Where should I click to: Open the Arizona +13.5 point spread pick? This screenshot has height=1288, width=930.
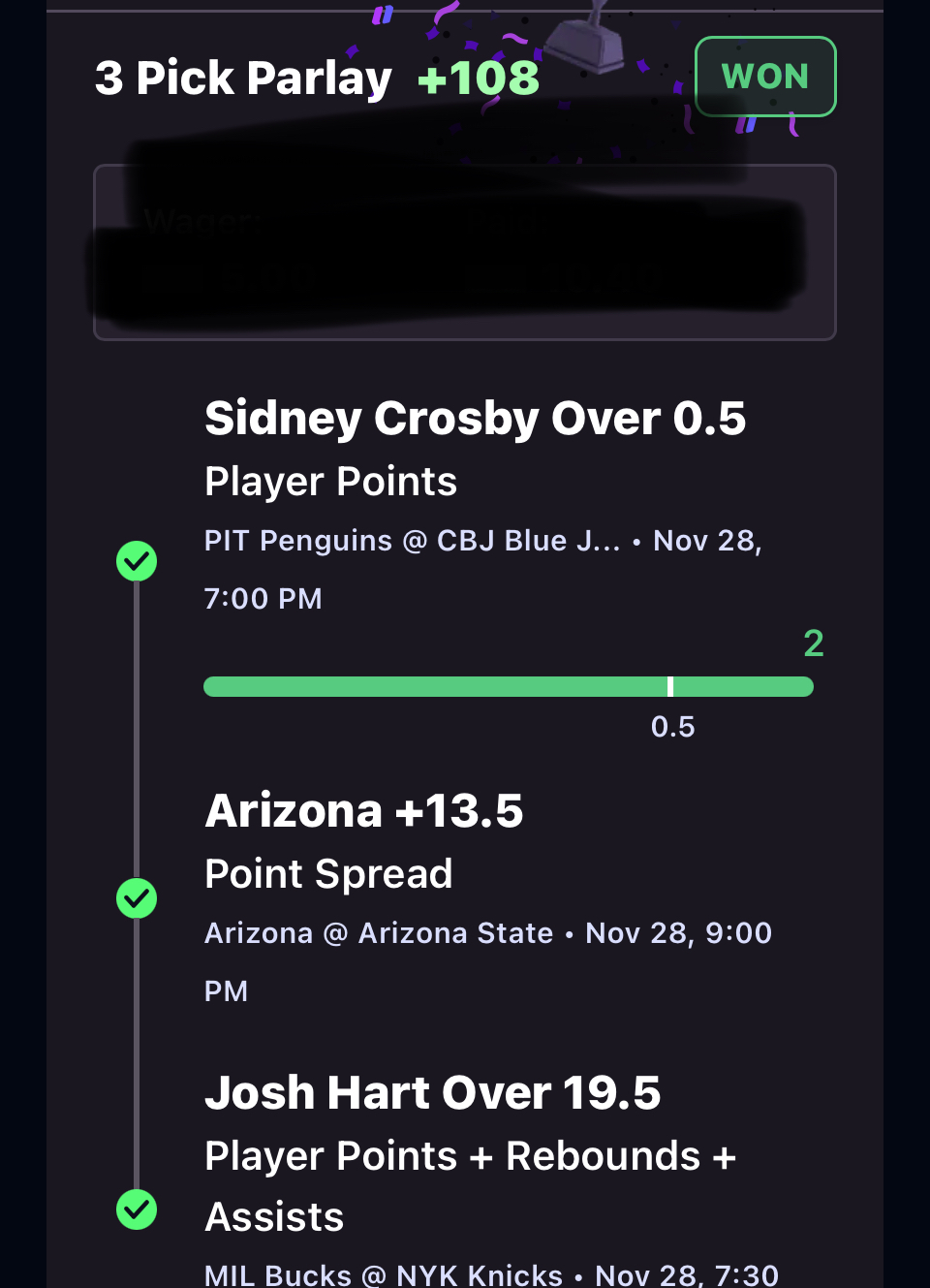click(x=364, y=812)
